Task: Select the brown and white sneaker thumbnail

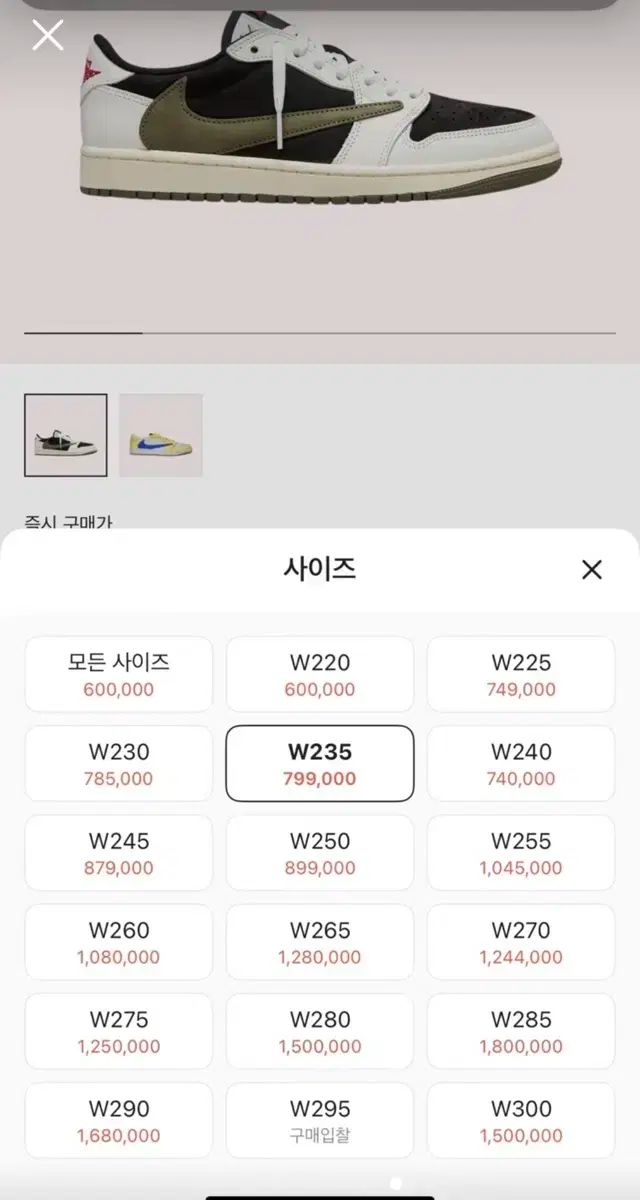Action: 66,435
